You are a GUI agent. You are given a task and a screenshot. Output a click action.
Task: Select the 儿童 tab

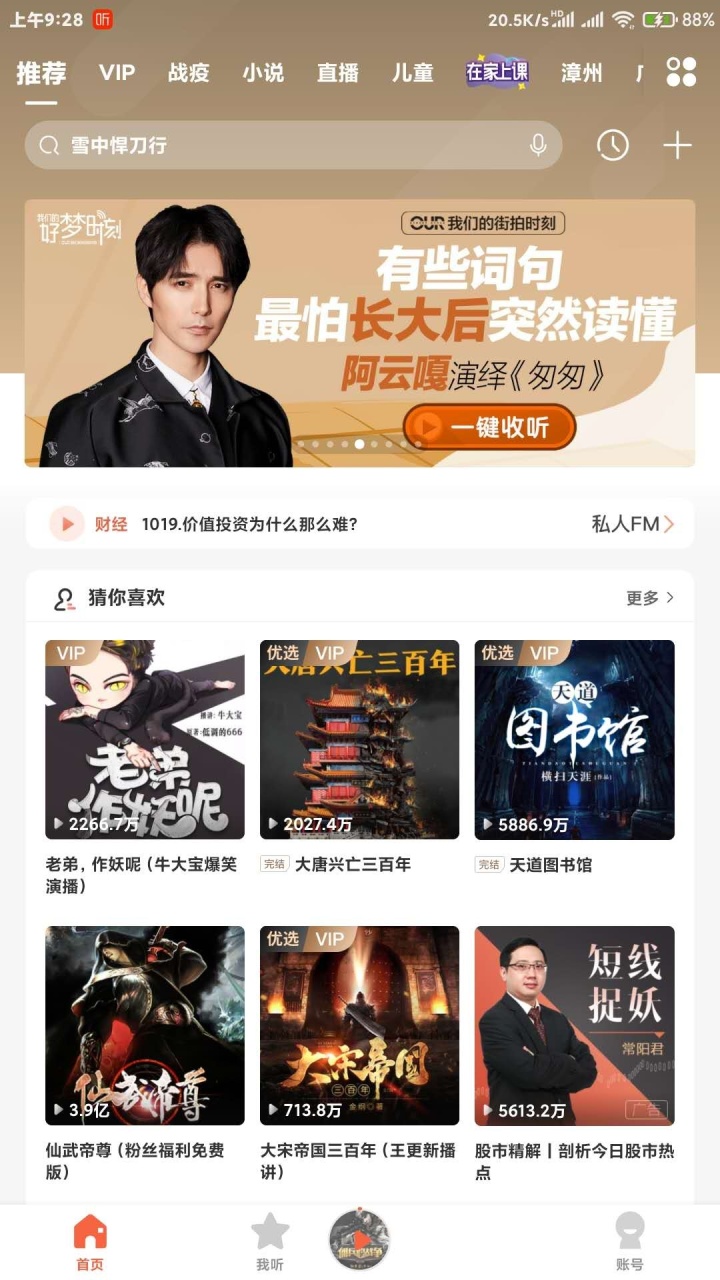coord(412,72)
